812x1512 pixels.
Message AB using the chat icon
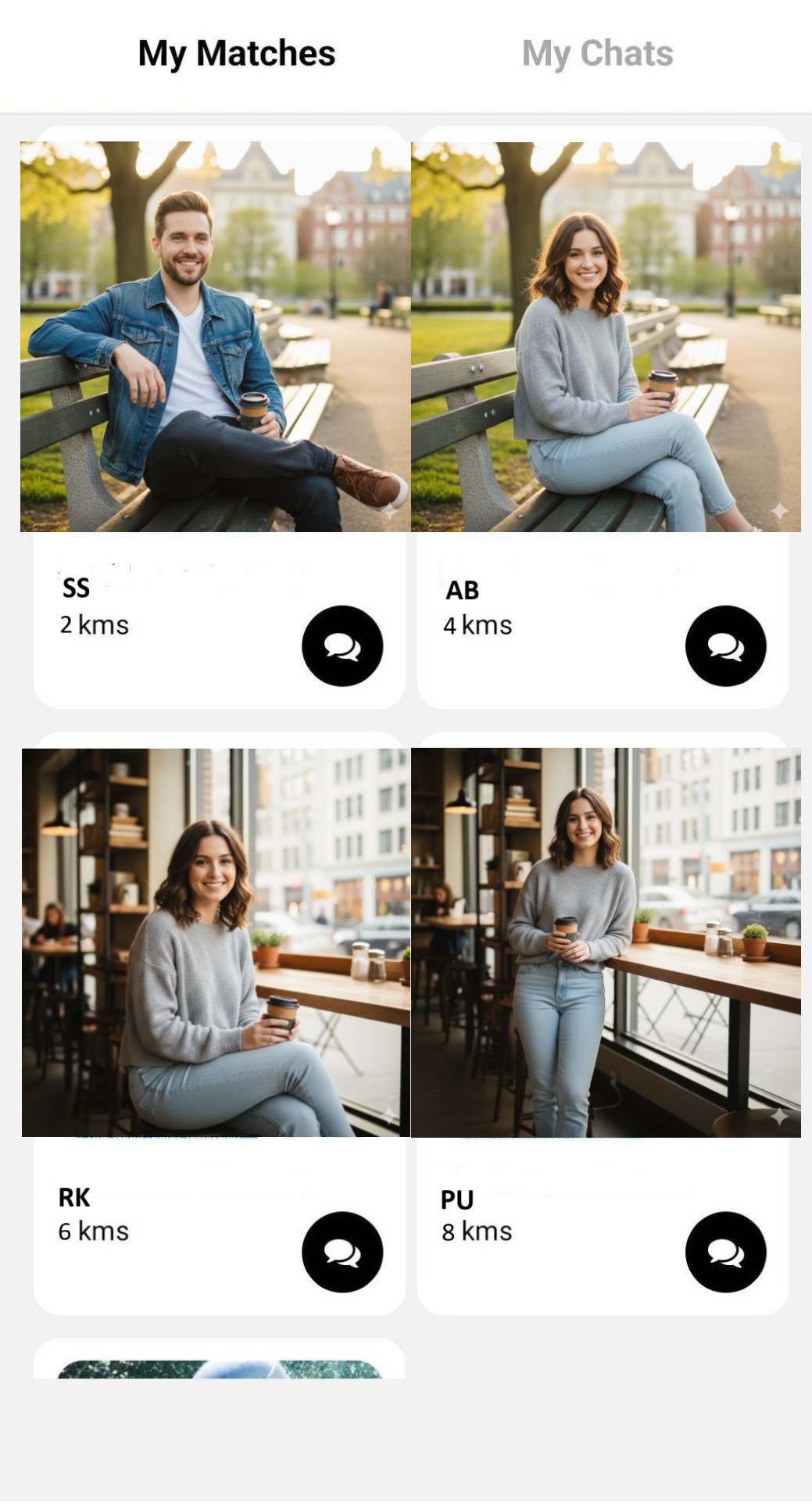click(725, 646)
